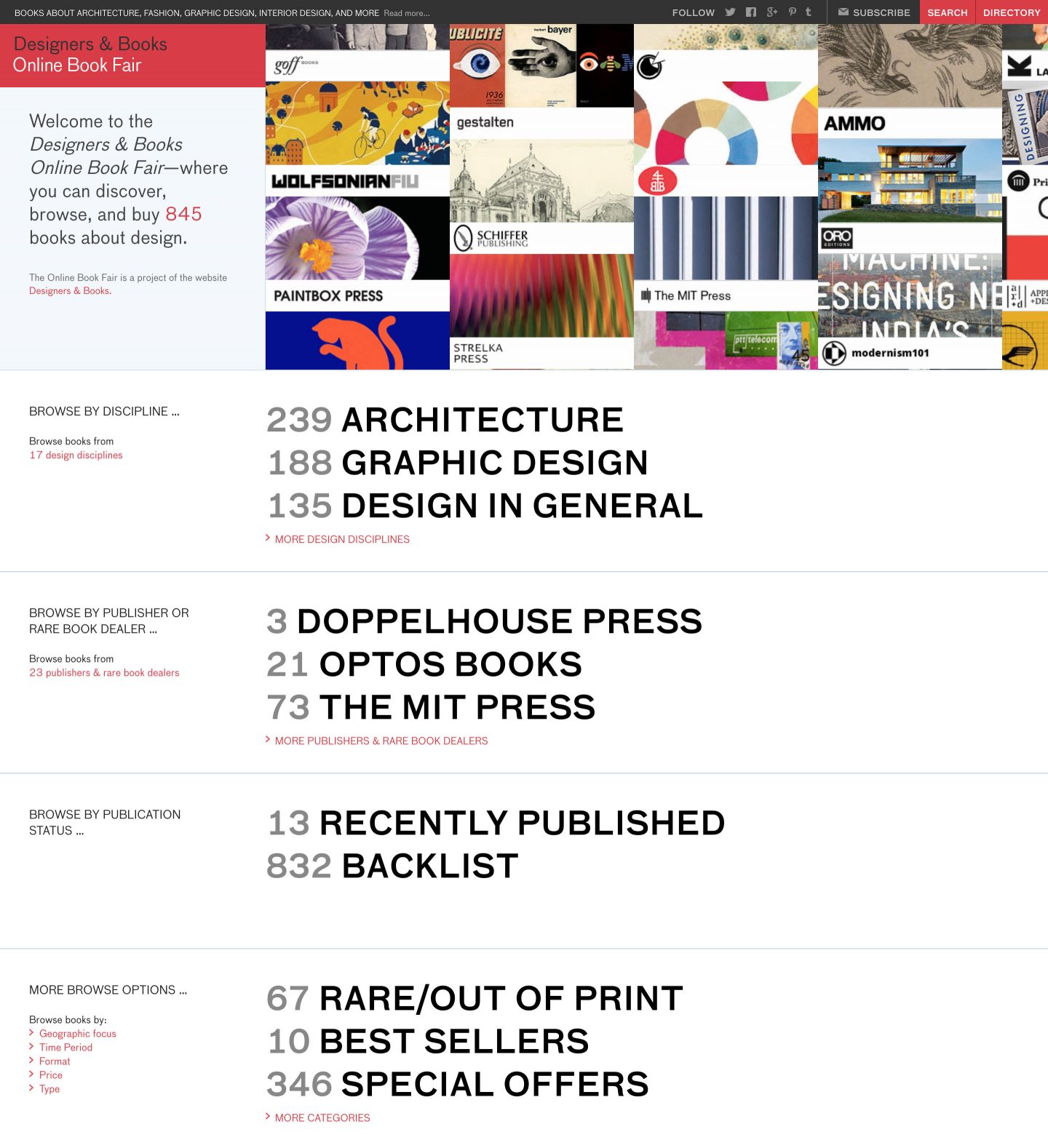
Task: View Special Offers books
Action: pyautogui.click(x=457, y=1085)
